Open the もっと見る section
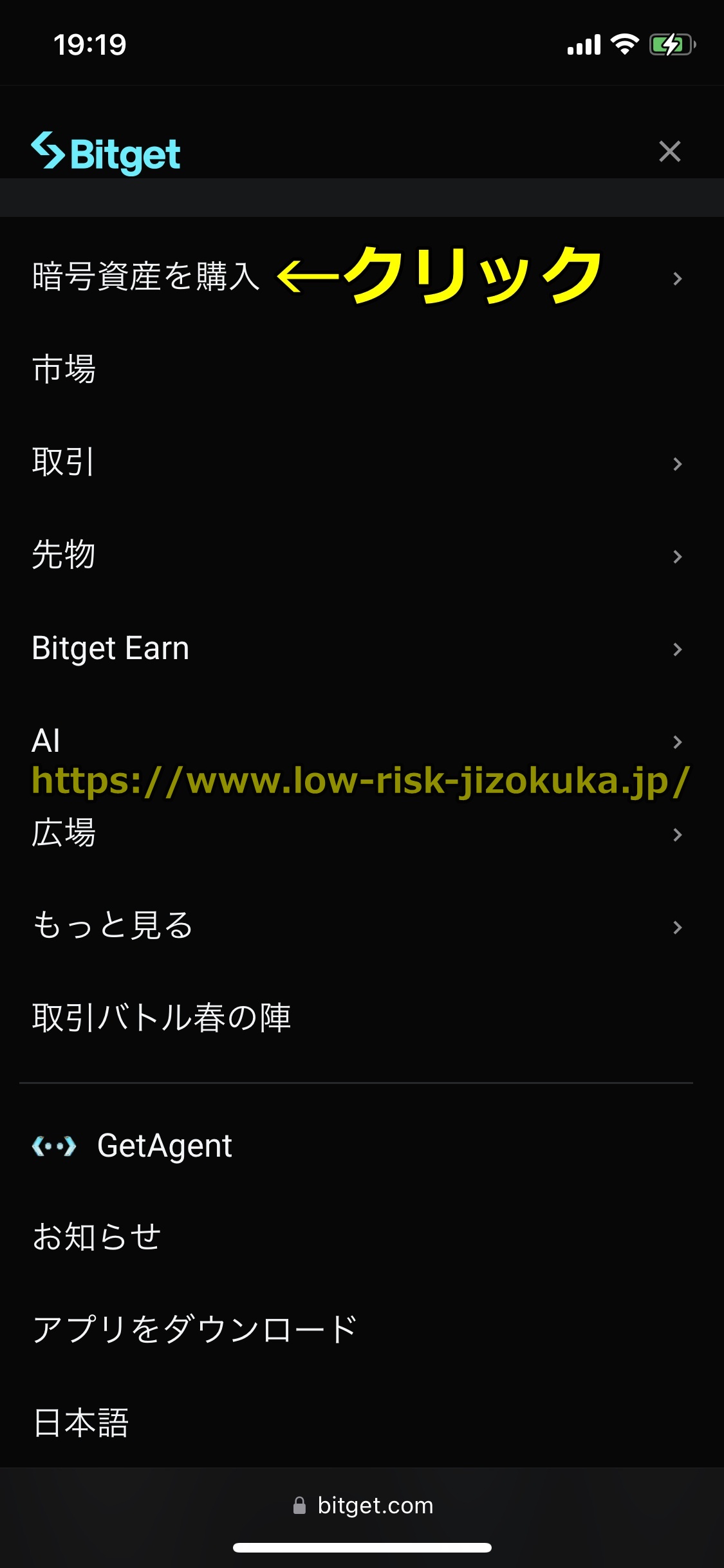Viewport: 724px width, 1568px height. coord(678,927)
